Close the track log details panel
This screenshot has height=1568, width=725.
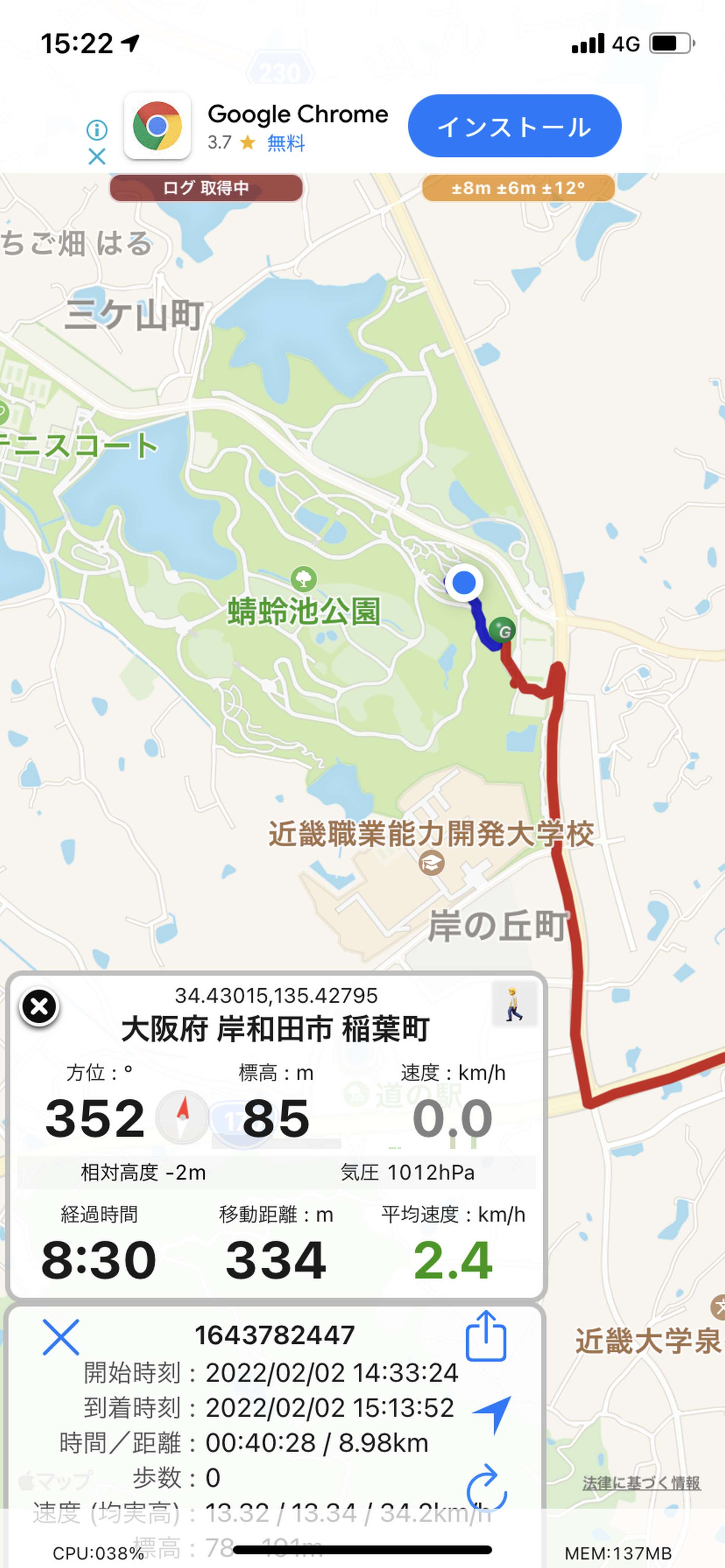click(x=61, y=1337)
